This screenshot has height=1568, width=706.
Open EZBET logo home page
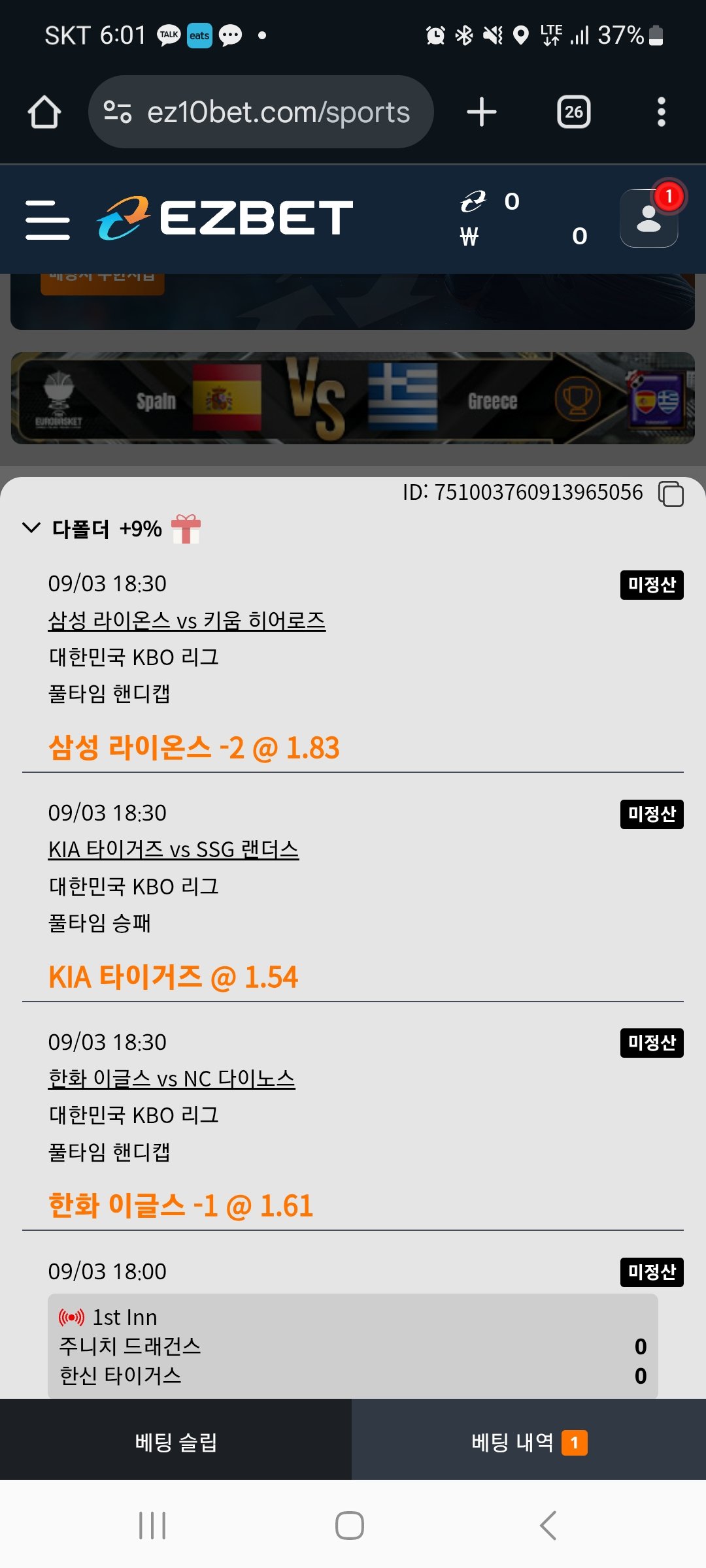point(226,218)
